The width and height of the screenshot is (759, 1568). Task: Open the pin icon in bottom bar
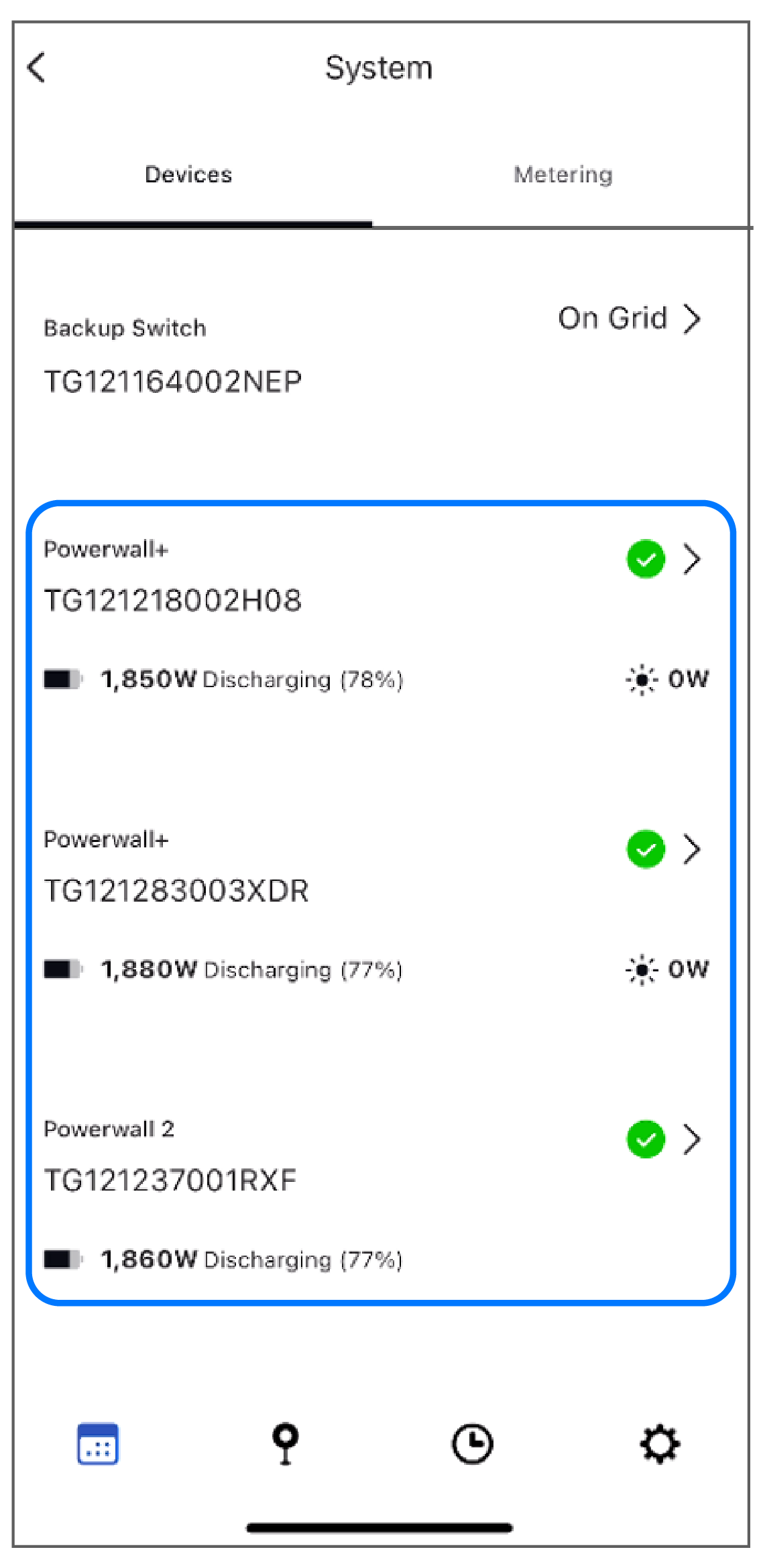pyautogui.click(x=286, y=1443)
